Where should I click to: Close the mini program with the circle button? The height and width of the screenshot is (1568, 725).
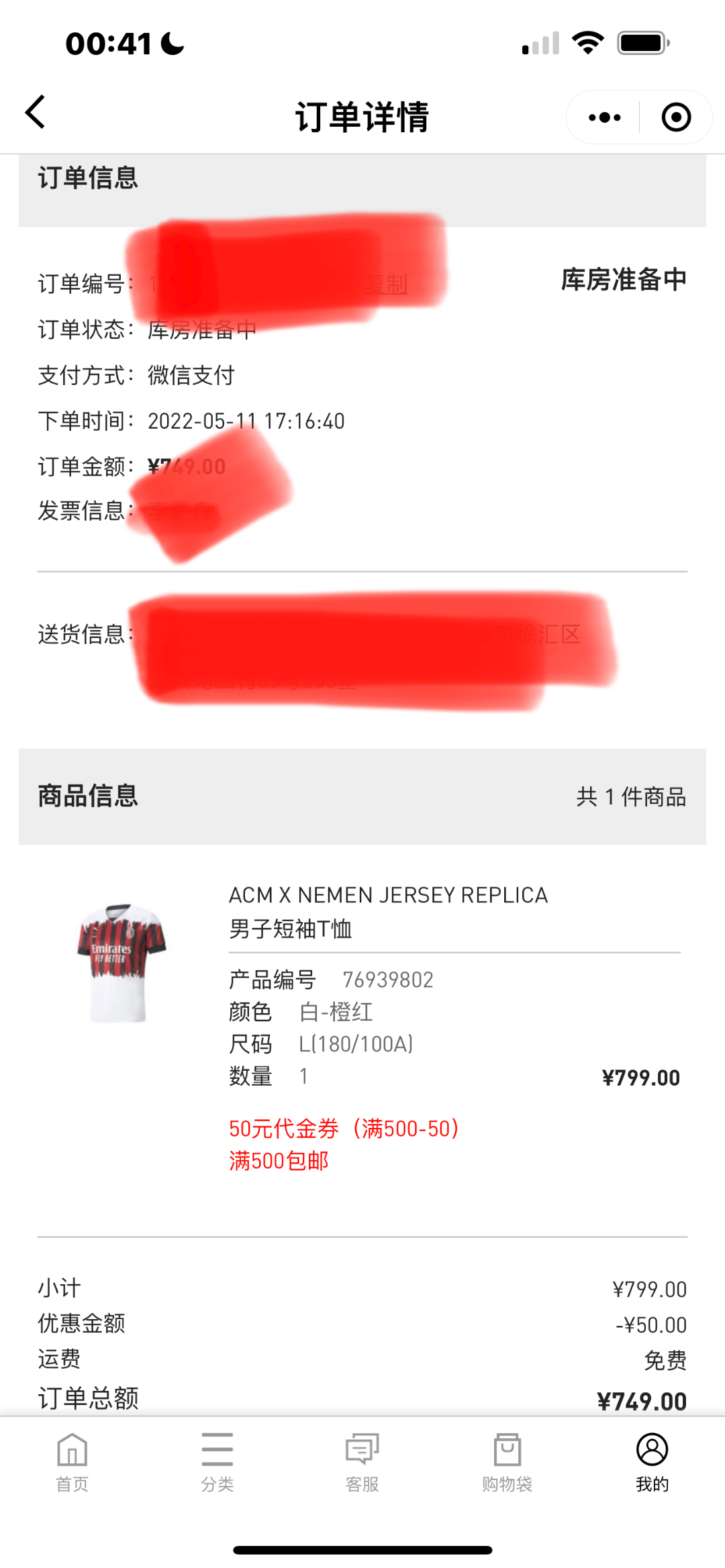coord(676,117)
